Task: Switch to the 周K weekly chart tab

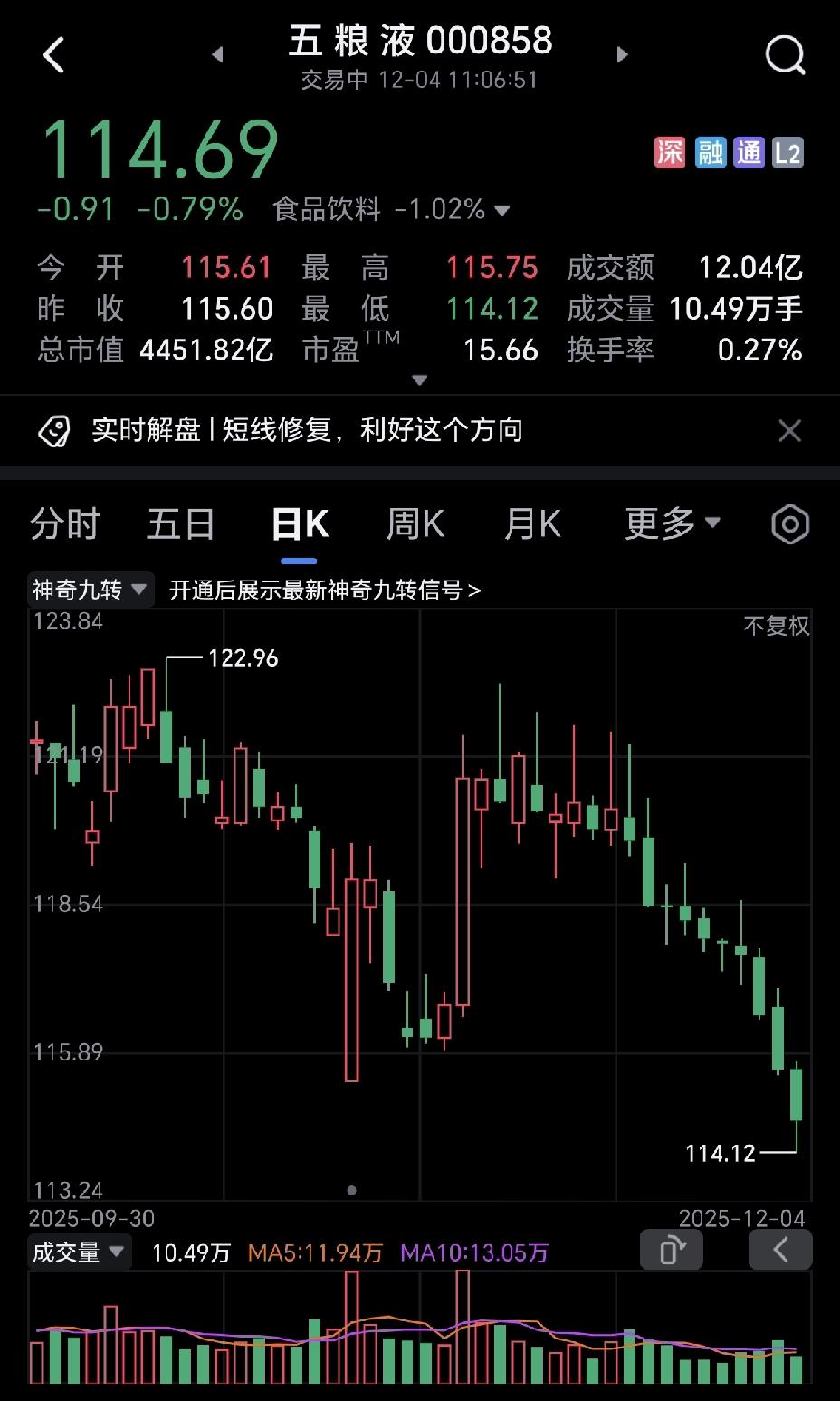Action: (x=415, y=523)
